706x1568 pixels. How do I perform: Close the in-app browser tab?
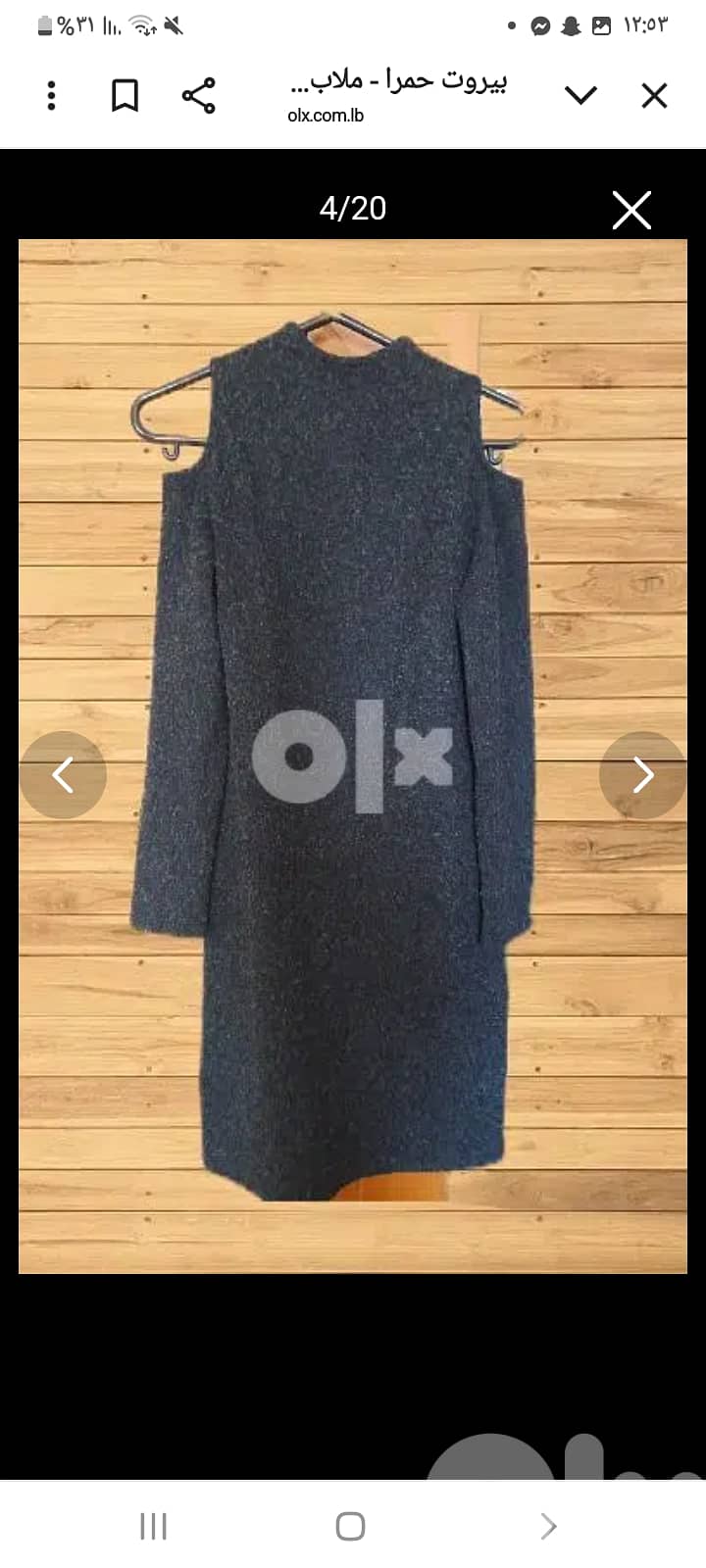[654, 95]
